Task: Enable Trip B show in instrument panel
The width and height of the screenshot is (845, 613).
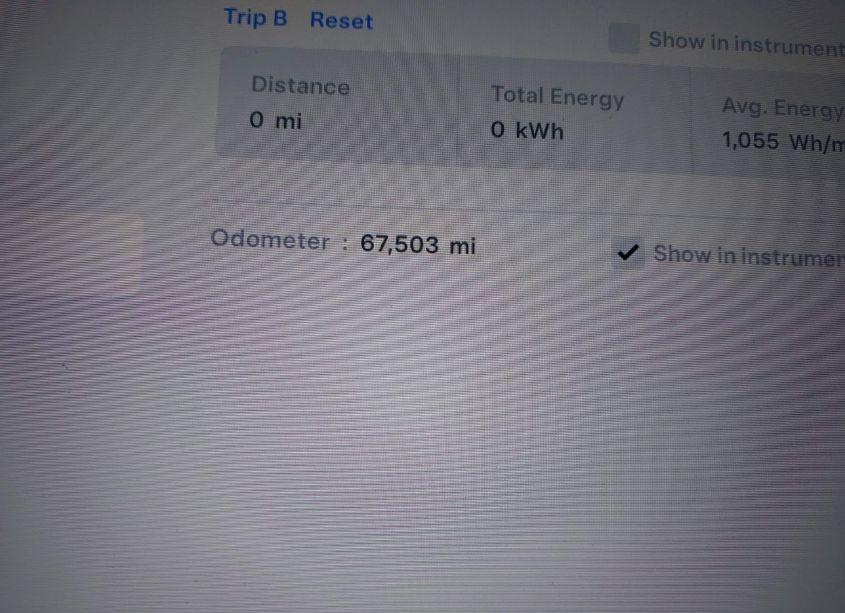Action: coord(625,40)
